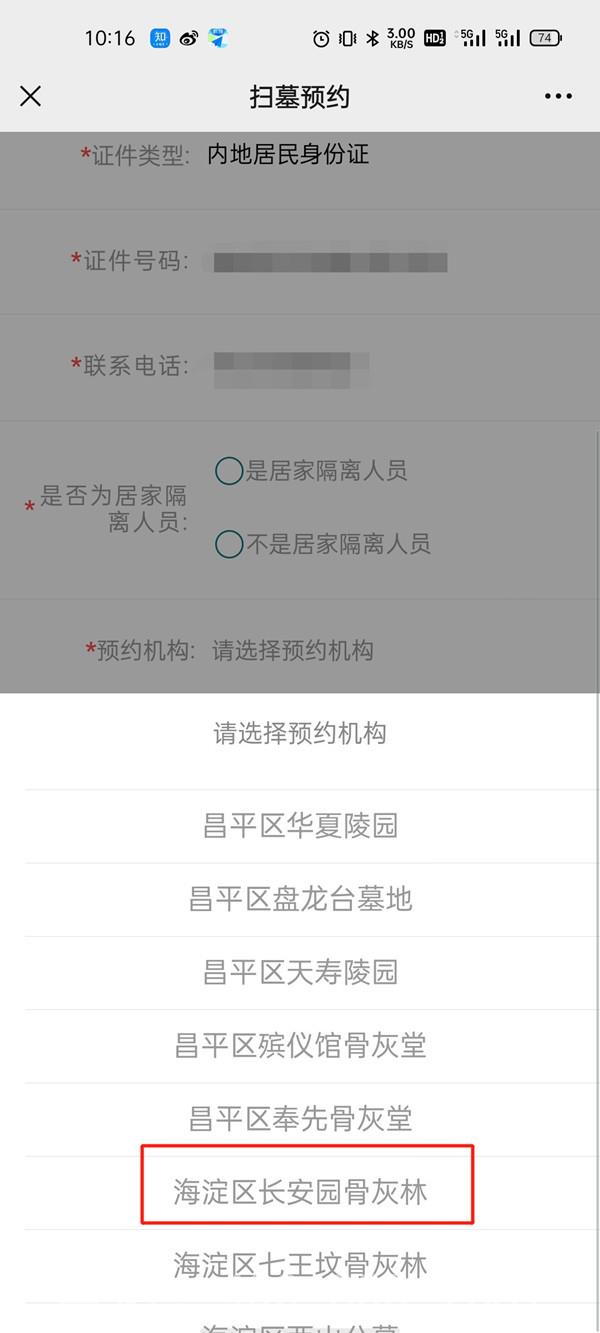Select 昌平区殡仪馆骨灰堂
This screenshot has height=1333, width=600.
pos(300,1046)
